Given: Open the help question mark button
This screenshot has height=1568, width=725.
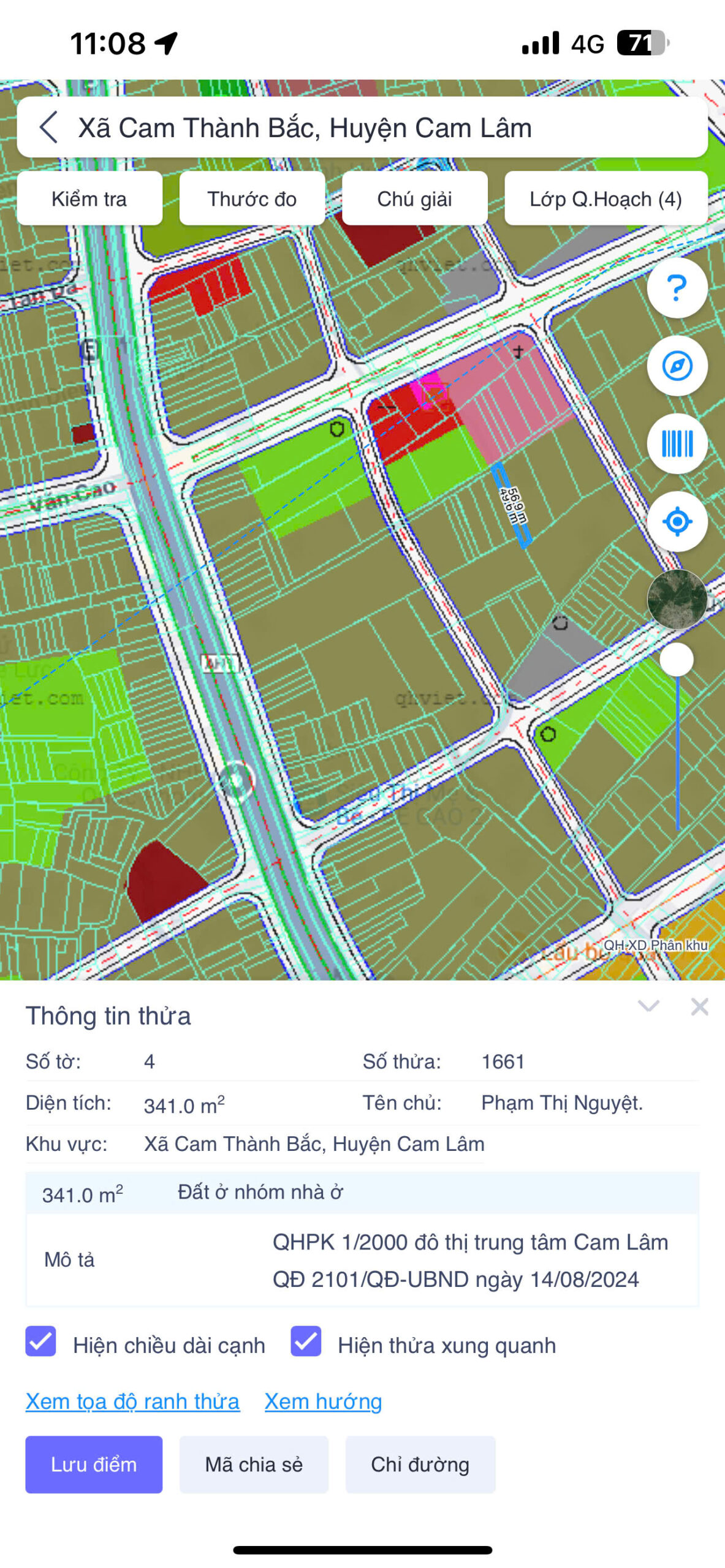Looking at the screenshot, I should (x=677, y=288).
